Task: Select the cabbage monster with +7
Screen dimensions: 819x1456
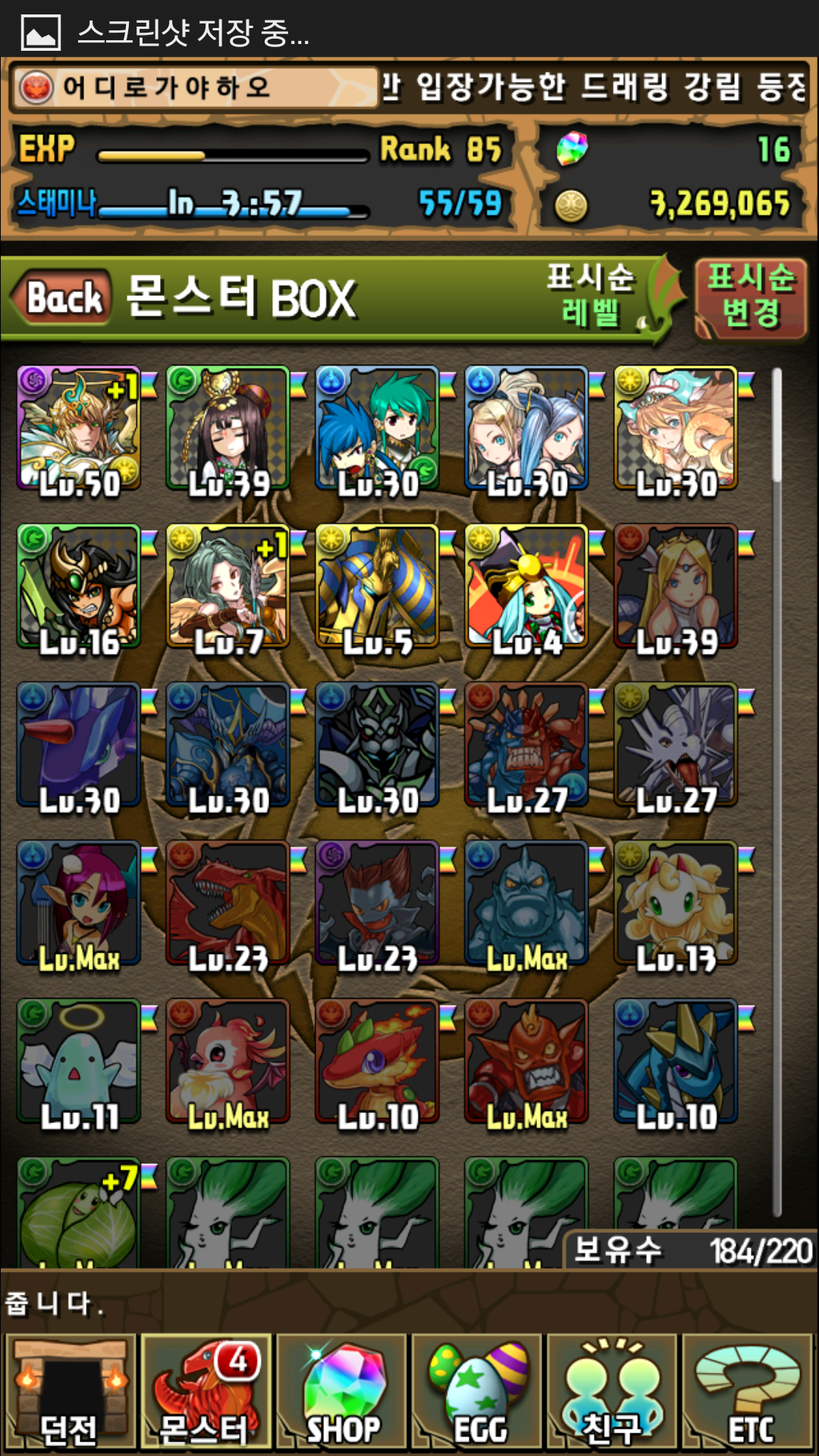Action: point(79,1213)
